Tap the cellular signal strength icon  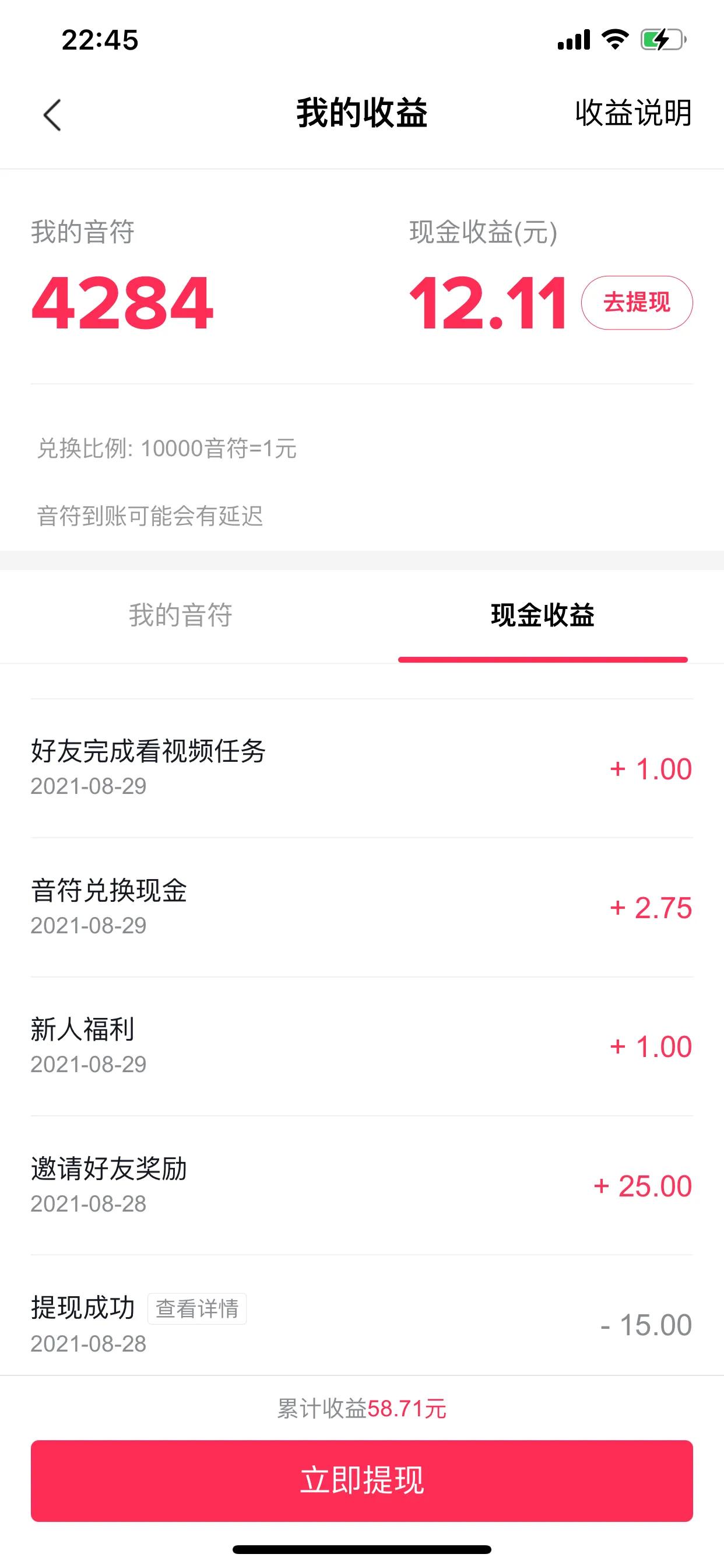(574, 40)
